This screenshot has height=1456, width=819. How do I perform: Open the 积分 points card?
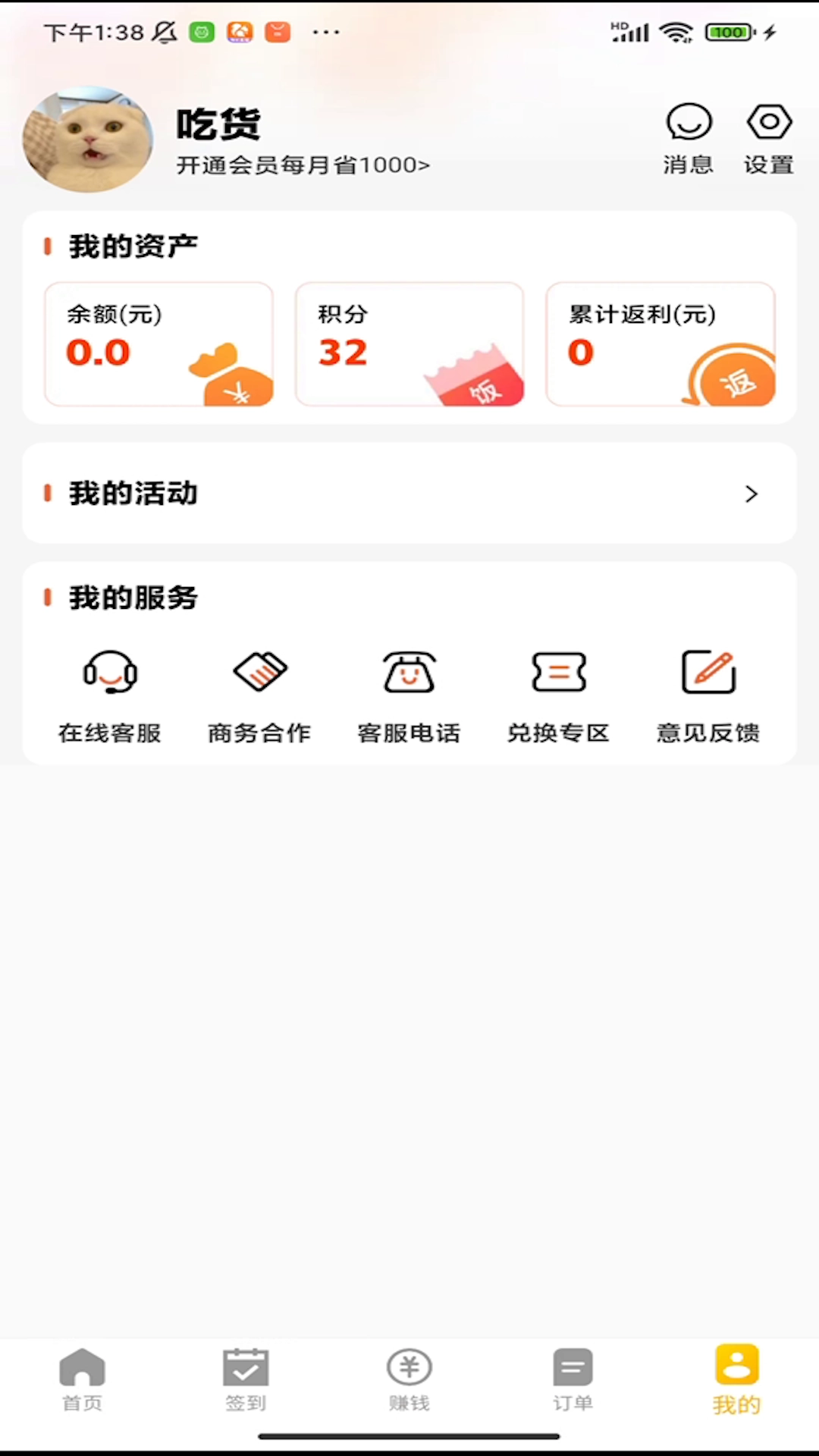tap(409, 344)
